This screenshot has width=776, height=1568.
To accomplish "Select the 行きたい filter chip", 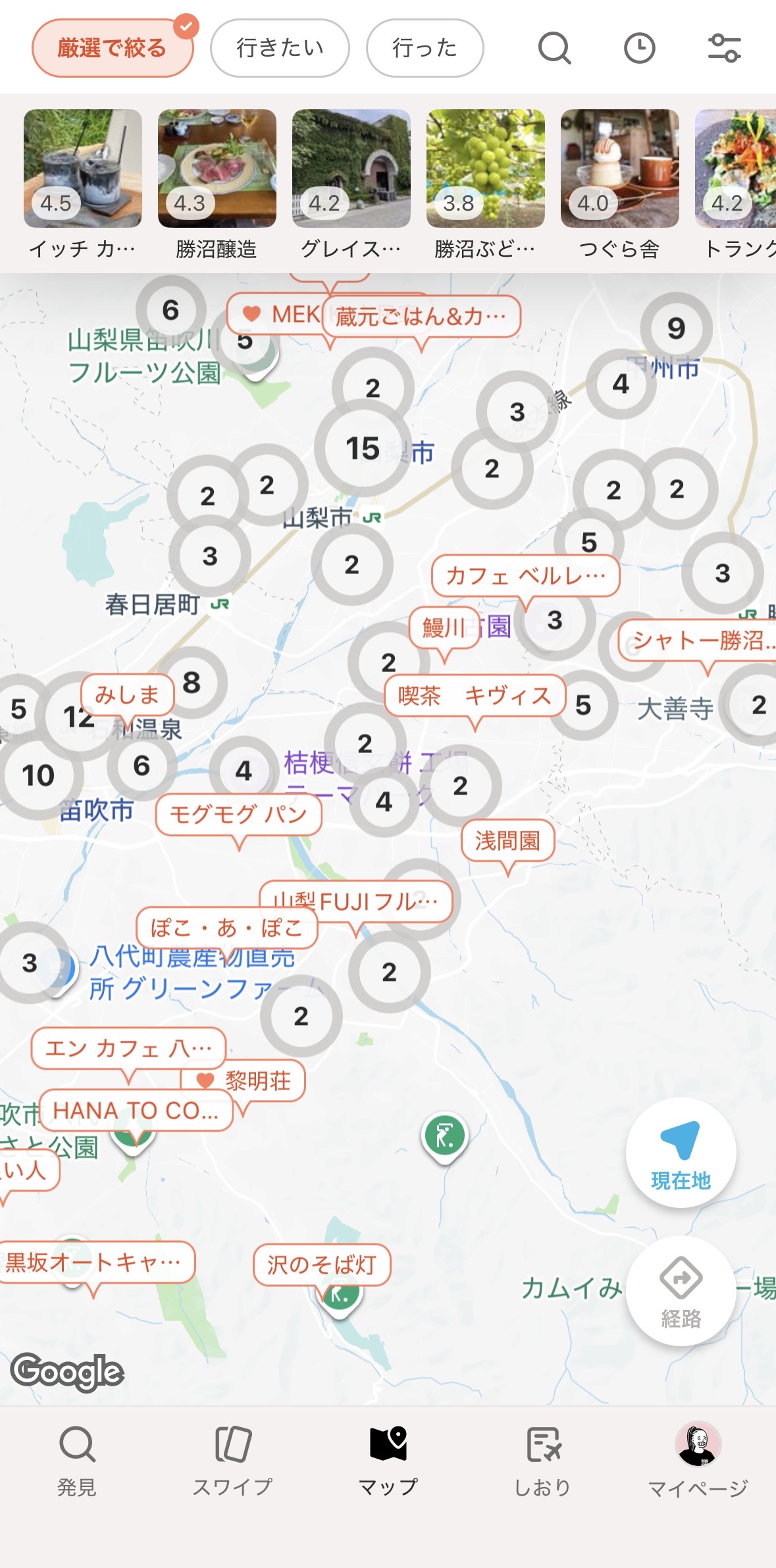I will pyautogui.click(x=280, y=48).
